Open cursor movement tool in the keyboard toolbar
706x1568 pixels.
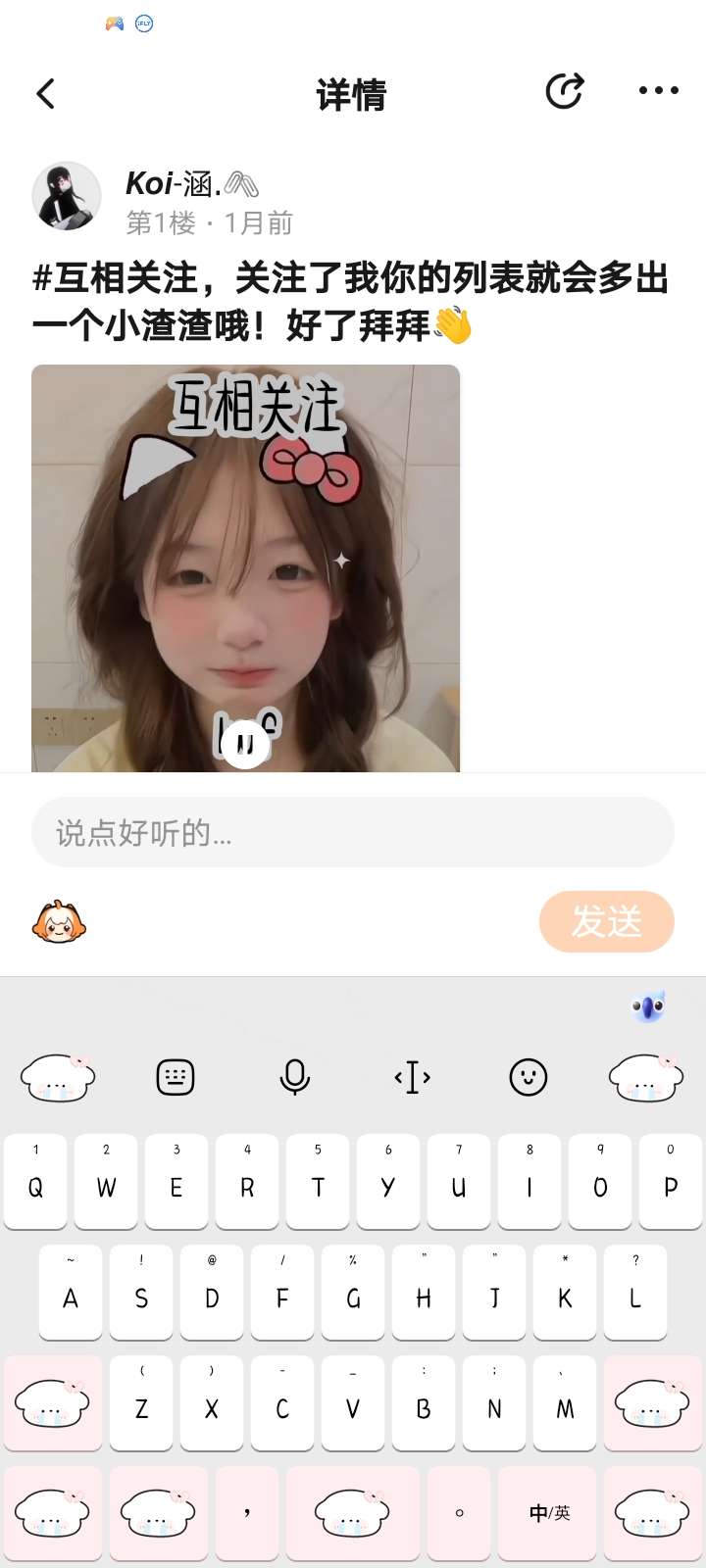412,1077
